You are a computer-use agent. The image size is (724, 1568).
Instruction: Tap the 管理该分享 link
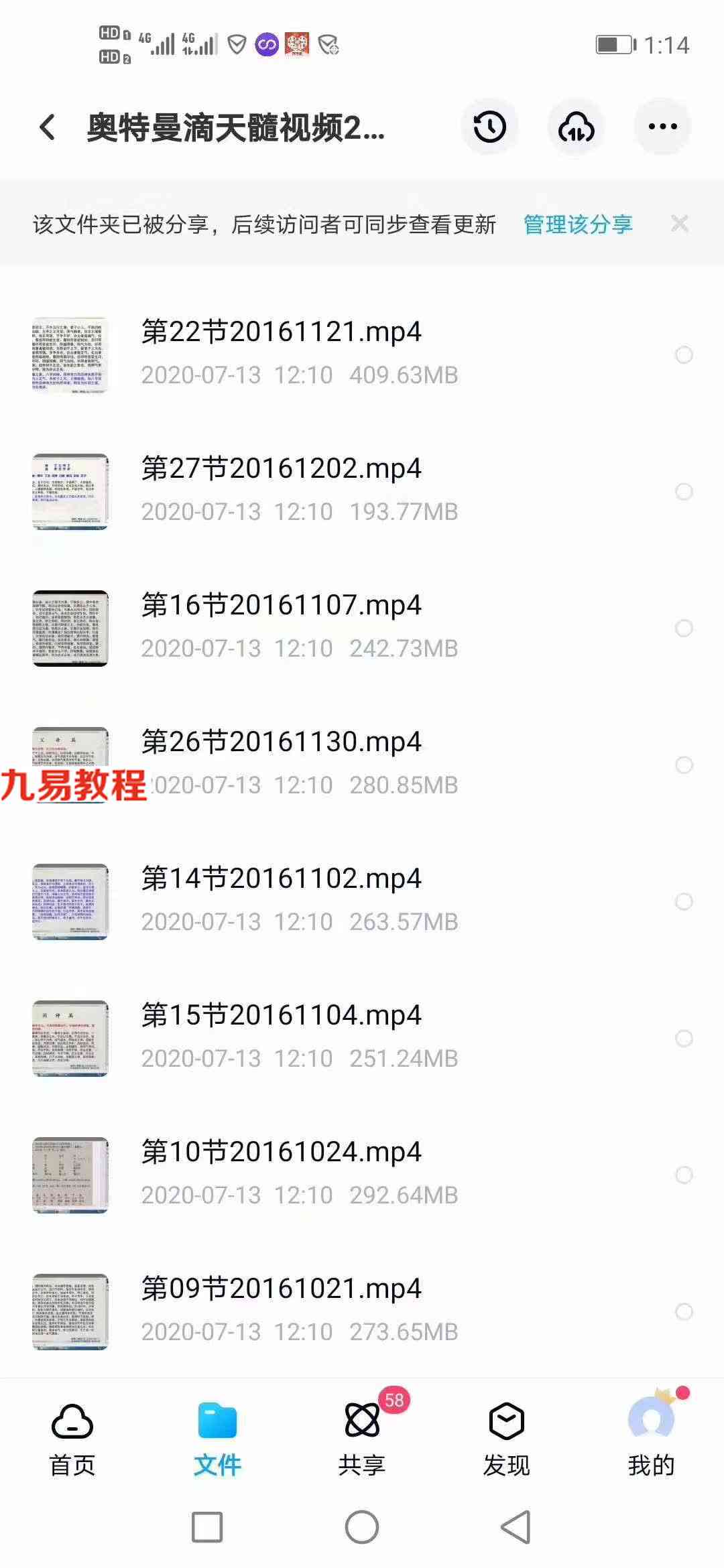[578, 224]
